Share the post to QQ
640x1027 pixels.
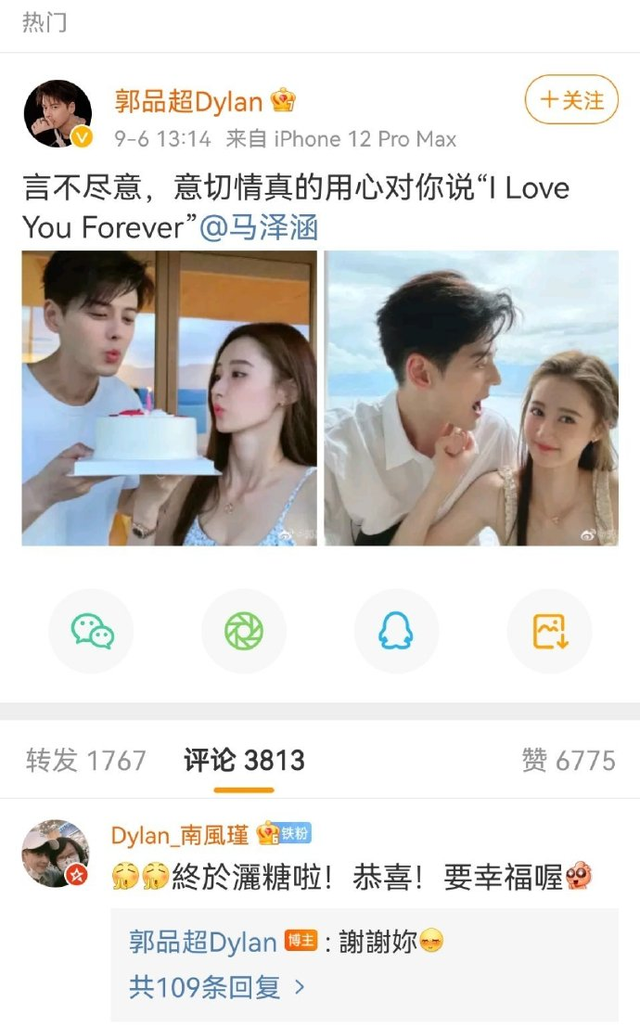[396, 631]
